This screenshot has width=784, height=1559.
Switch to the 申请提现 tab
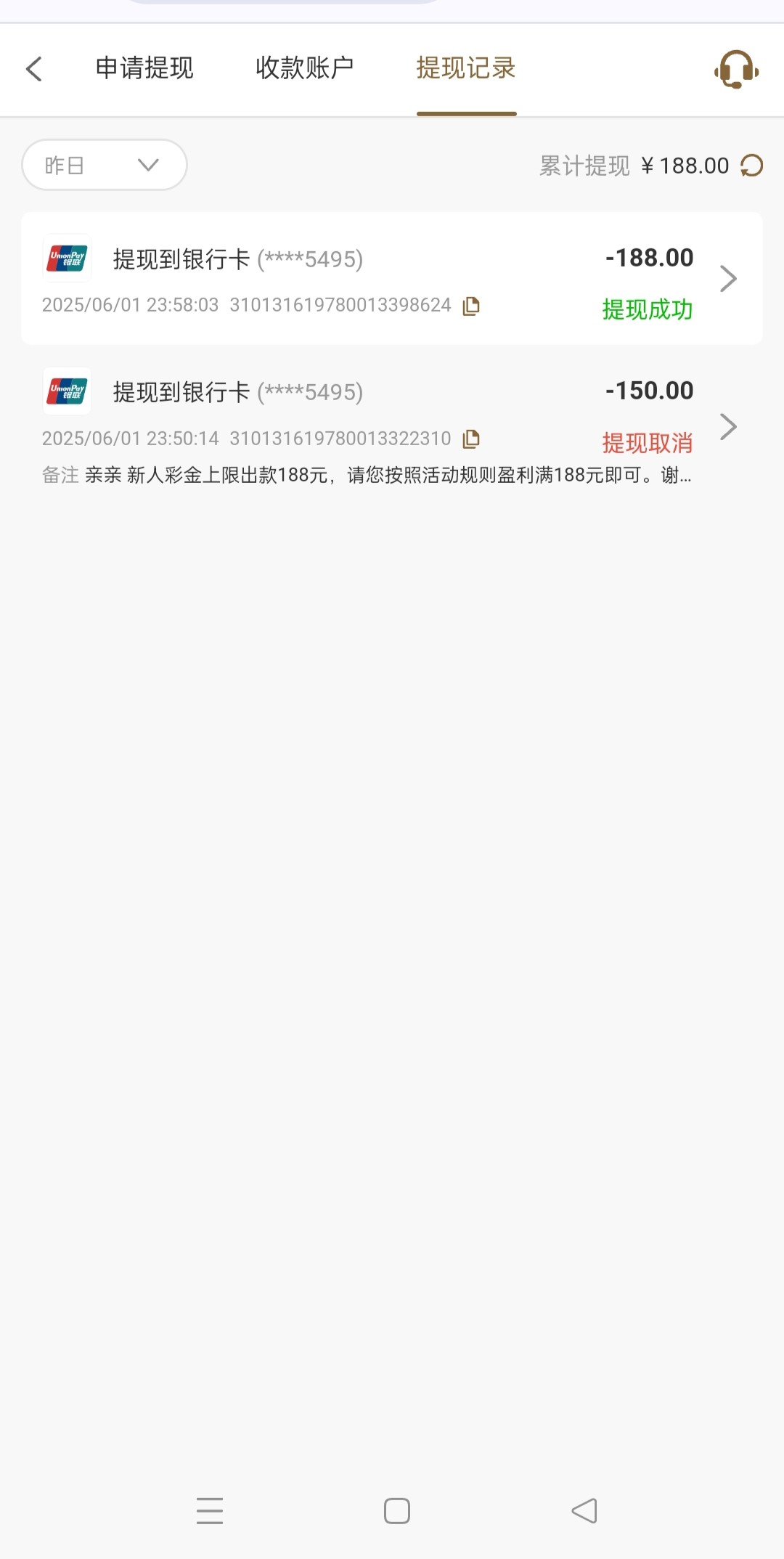click(144, 68)
